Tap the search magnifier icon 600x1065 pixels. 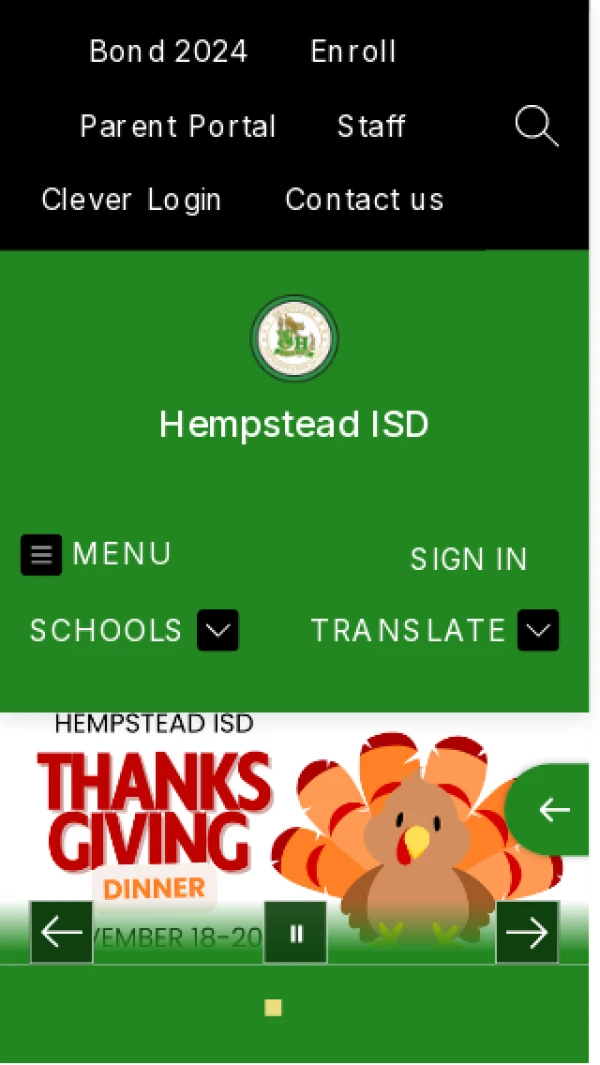pyautogui.click(x=536, y=127)
